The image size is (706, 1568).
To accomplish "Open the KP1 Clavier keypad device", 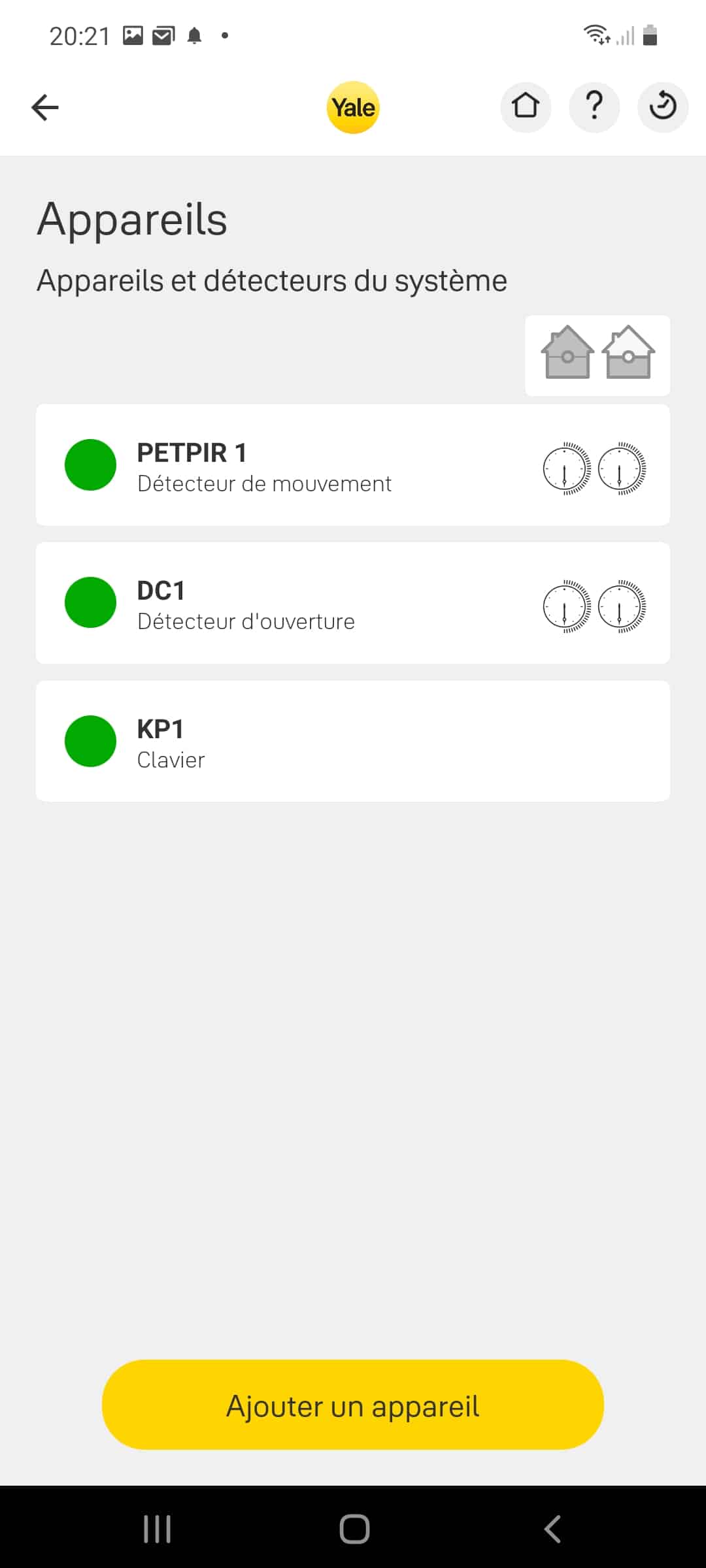I will point(353,741).
